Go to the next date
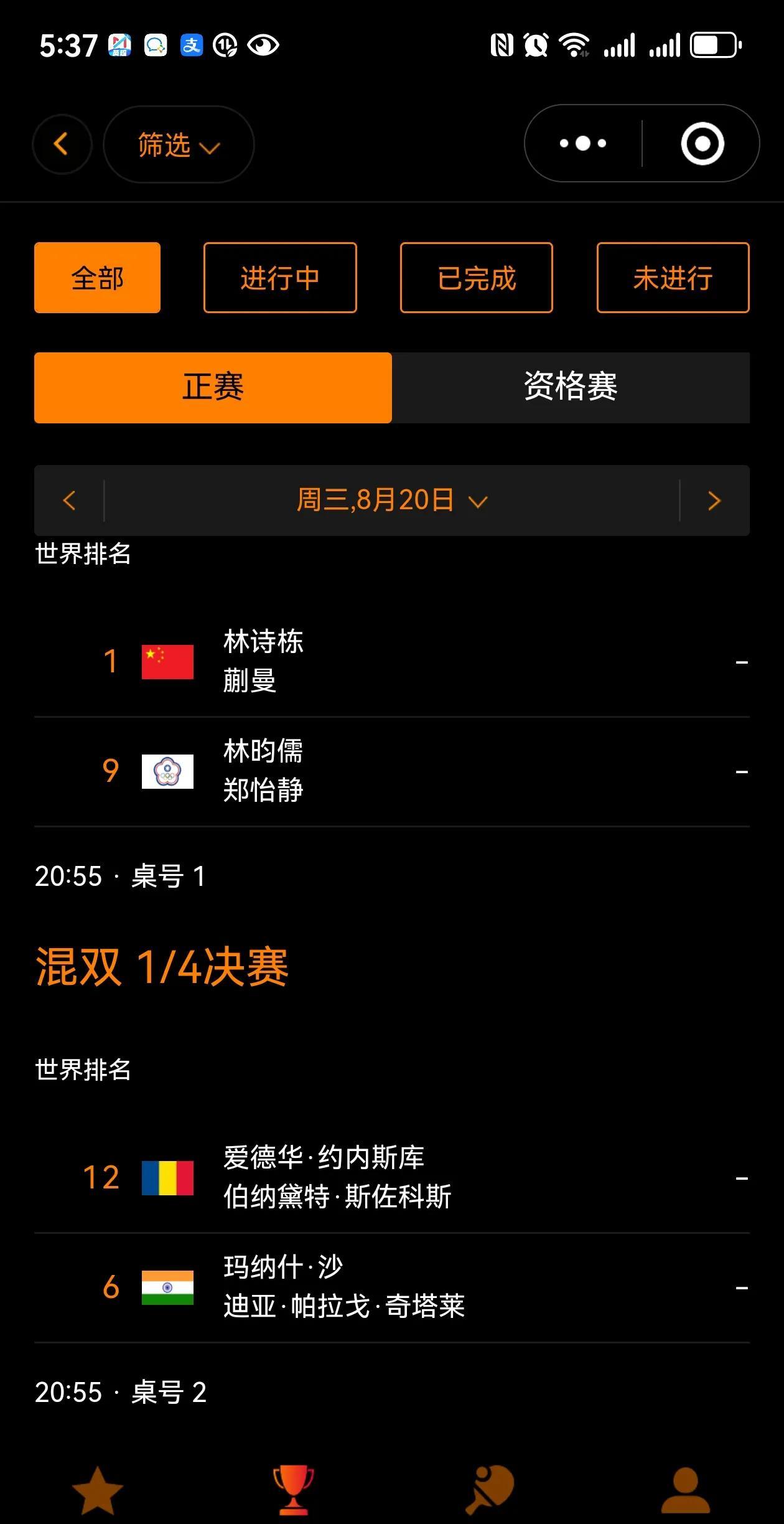Screen dimensions: 784x1524 click(714, 501)
